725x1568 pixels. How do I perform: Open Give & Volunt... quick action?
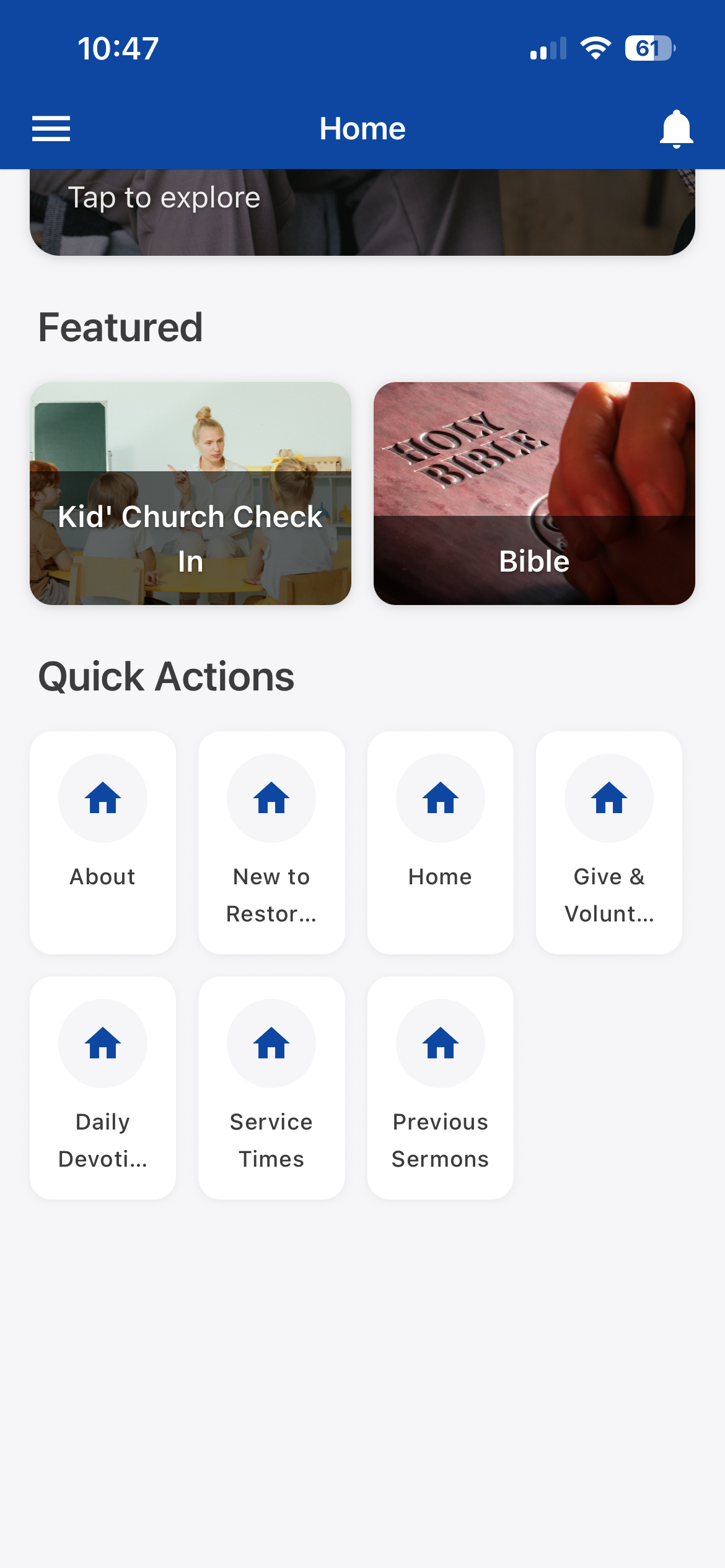point(609,842)
